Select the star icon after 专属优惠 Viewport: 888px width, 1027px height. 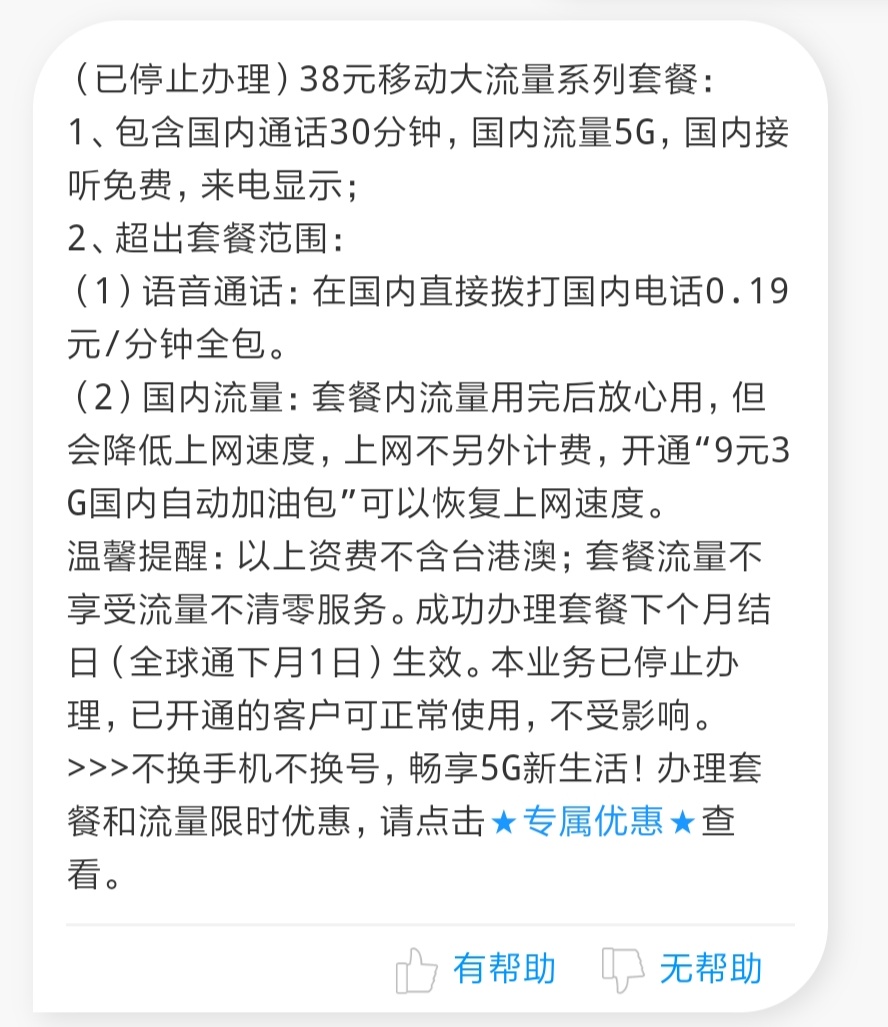click(681, 824)
